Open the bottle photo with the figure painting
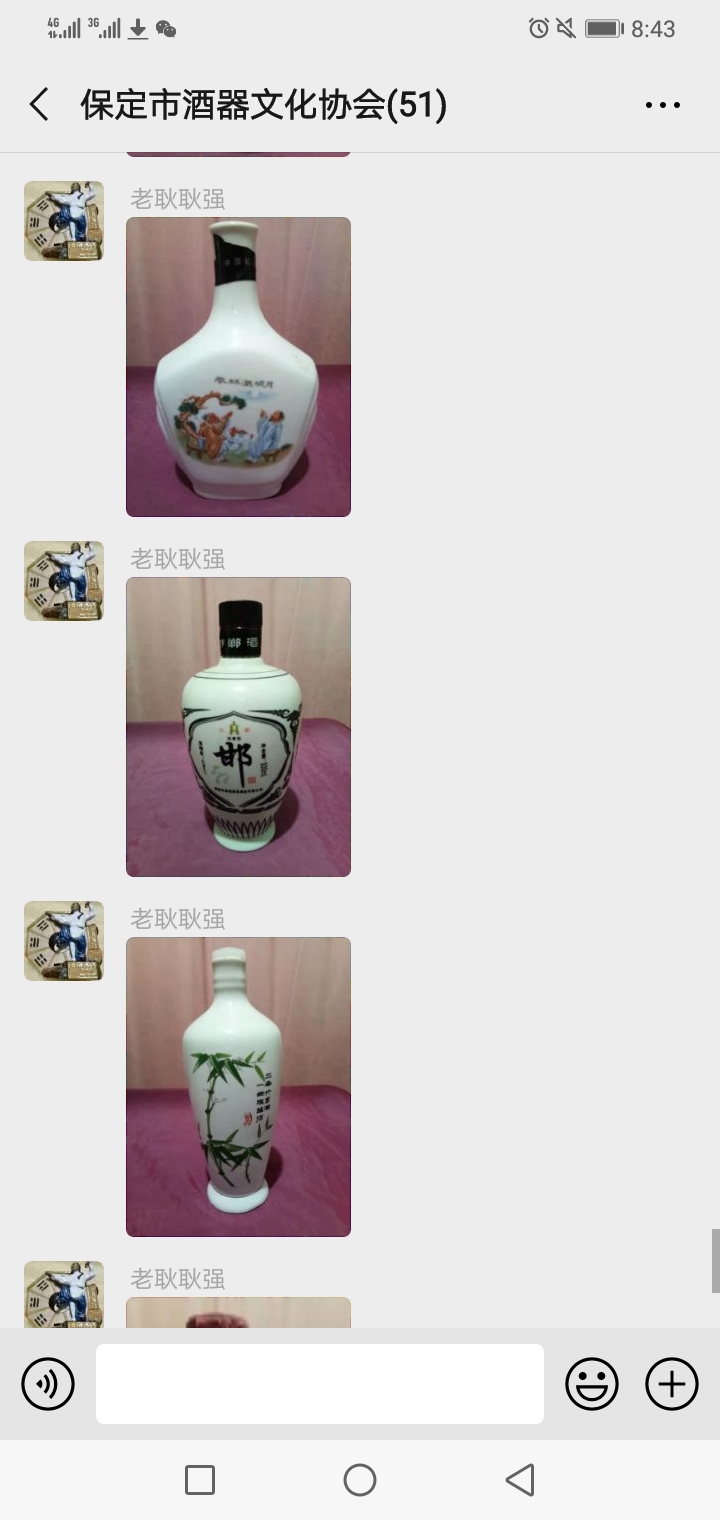 238,367
